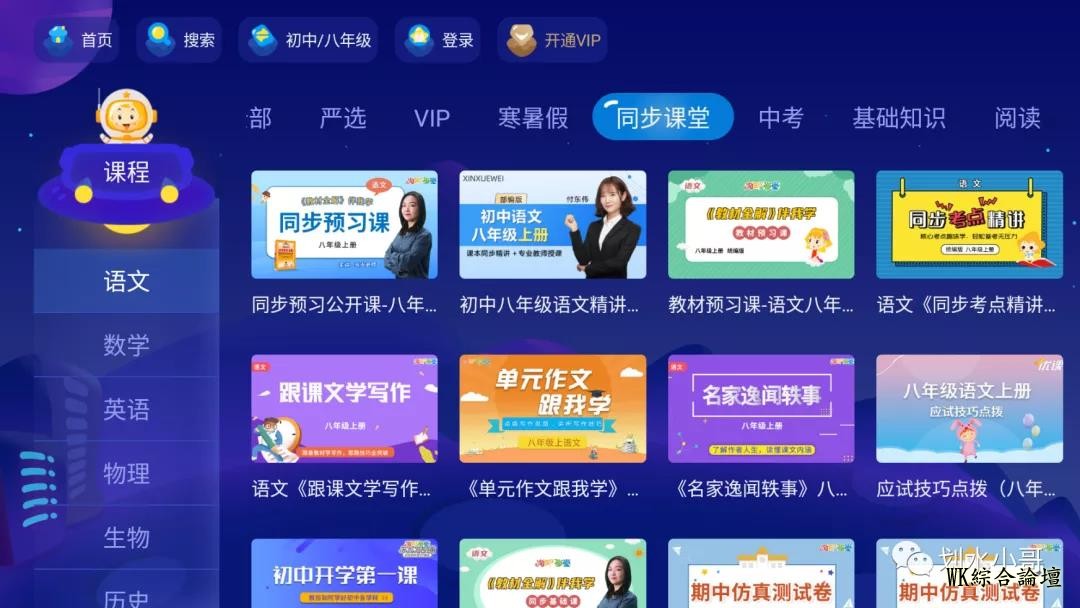Select 生物 in the subject sidebar
This screenshot has width=1080, height=608.
point(126,537)
